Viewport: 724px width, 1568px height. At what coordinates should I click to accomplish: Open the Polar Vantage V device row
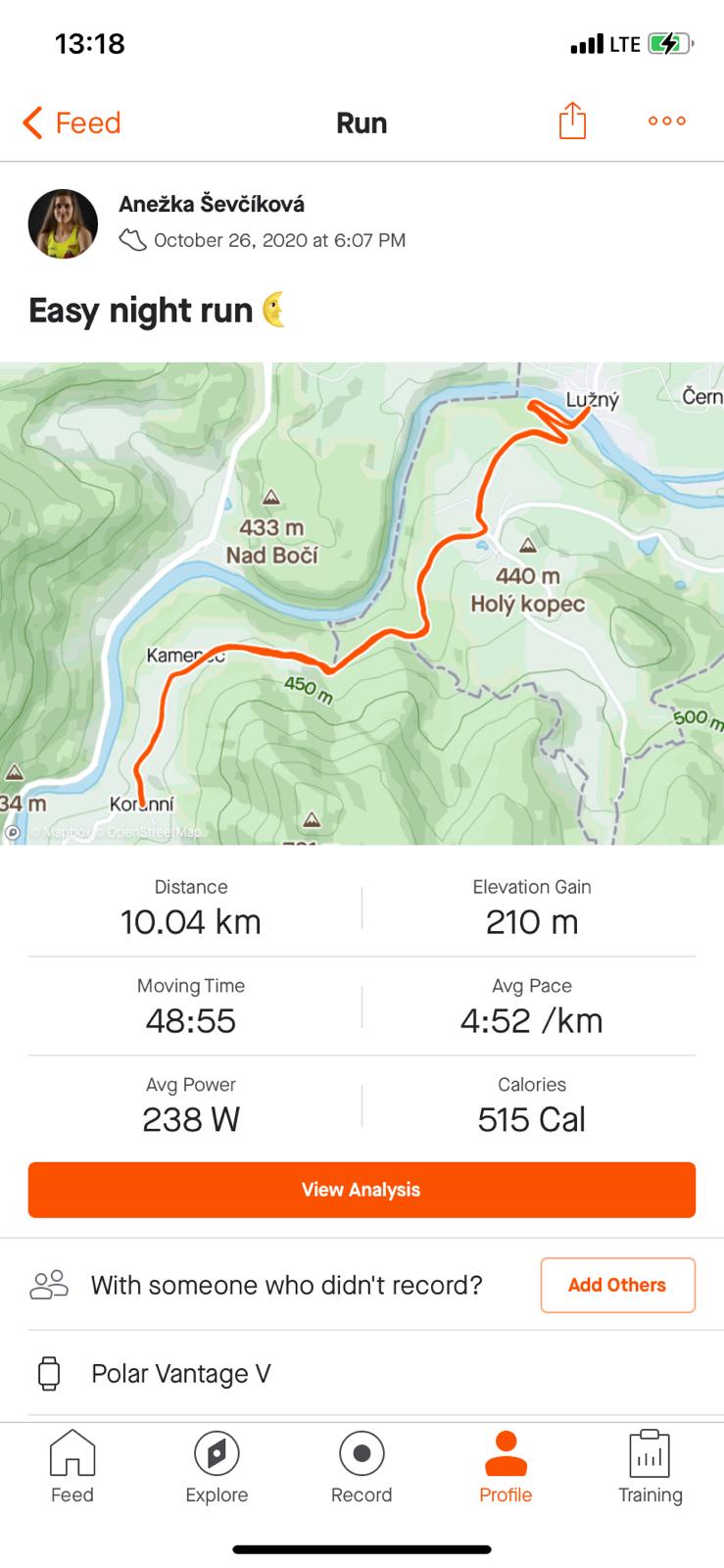[x=362, y=1373]
